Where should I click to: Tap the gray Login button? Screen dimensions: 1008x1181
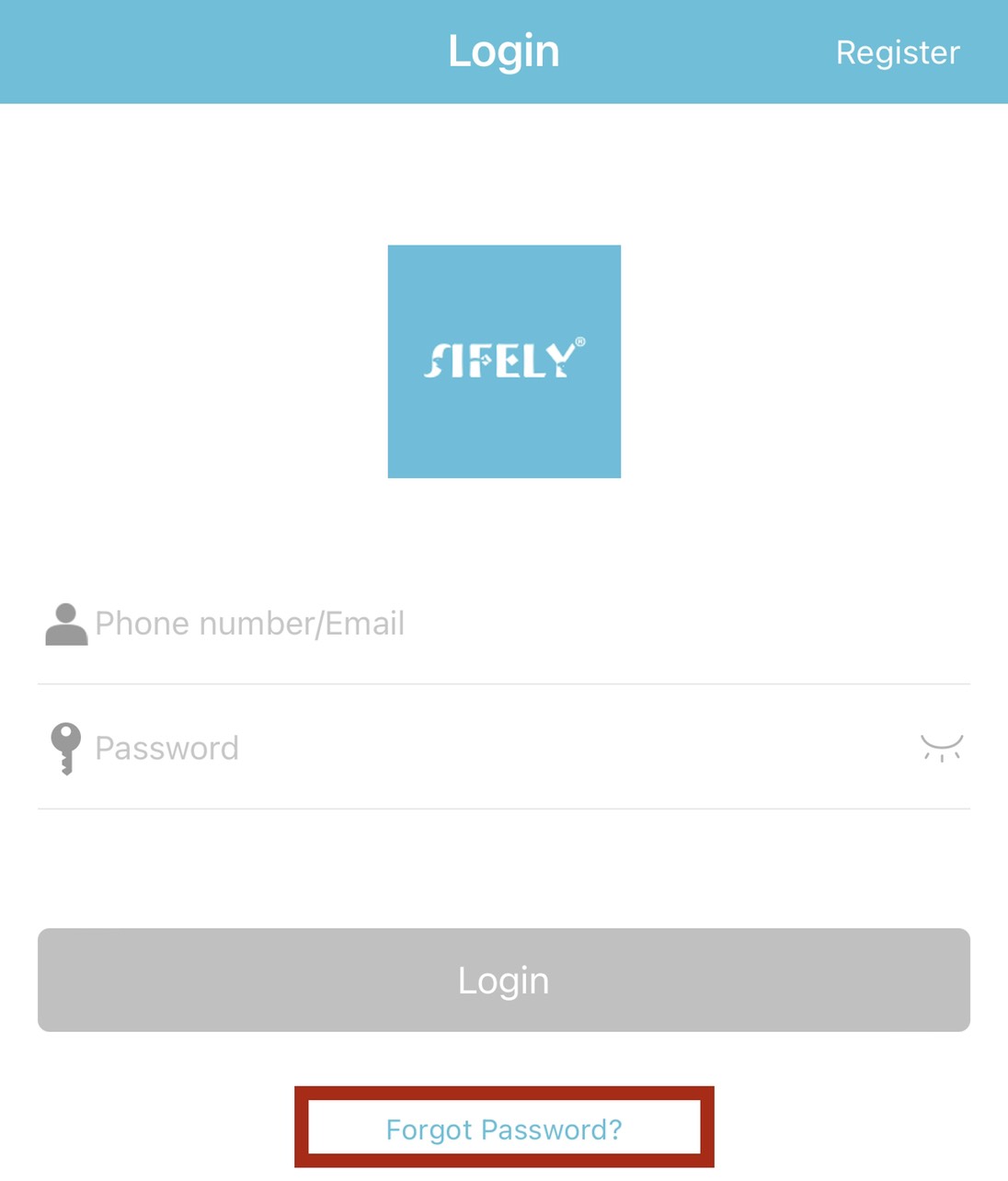503,980
